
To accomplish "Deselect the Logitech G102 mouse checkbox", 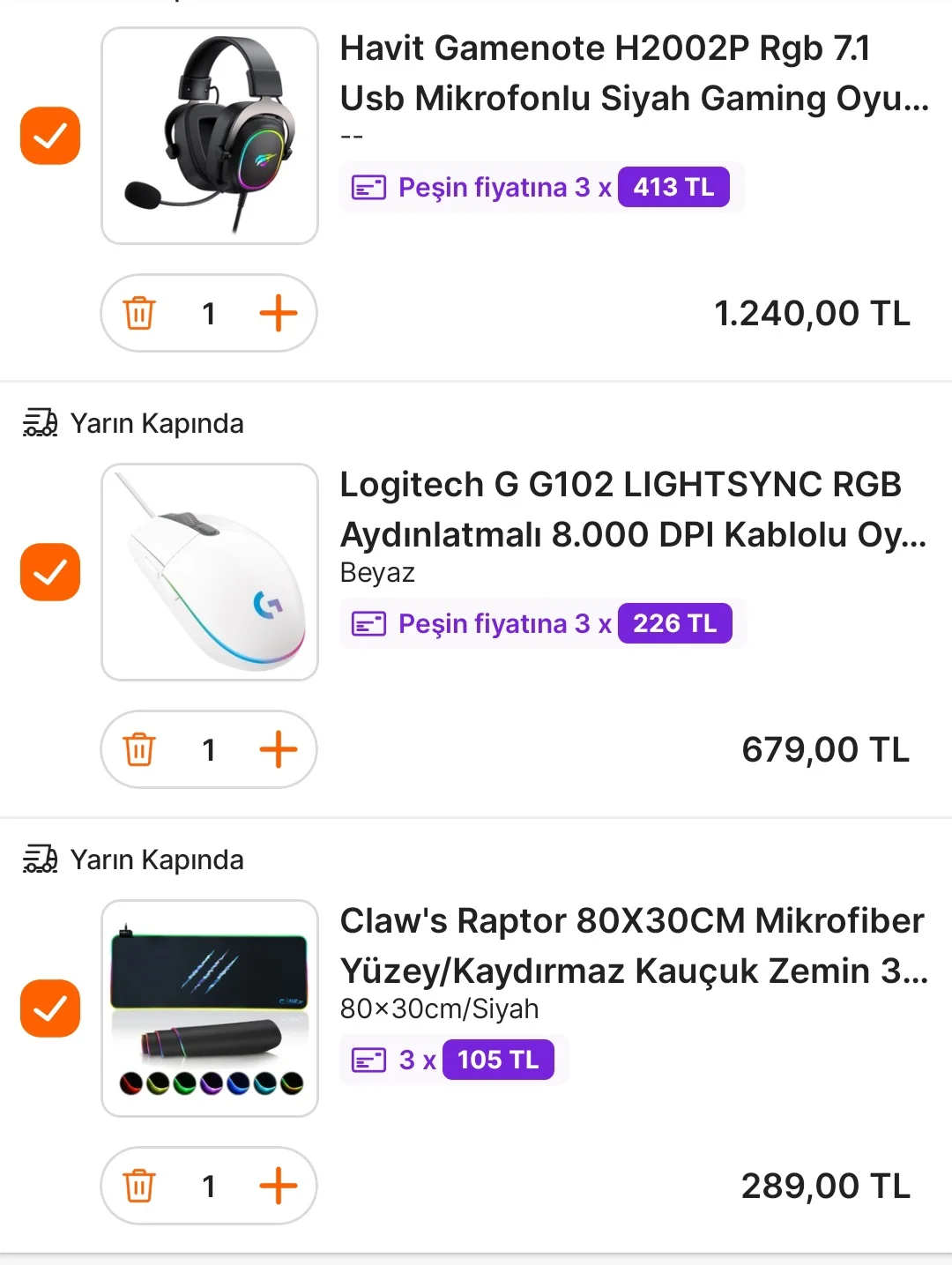I will point(50,572).
